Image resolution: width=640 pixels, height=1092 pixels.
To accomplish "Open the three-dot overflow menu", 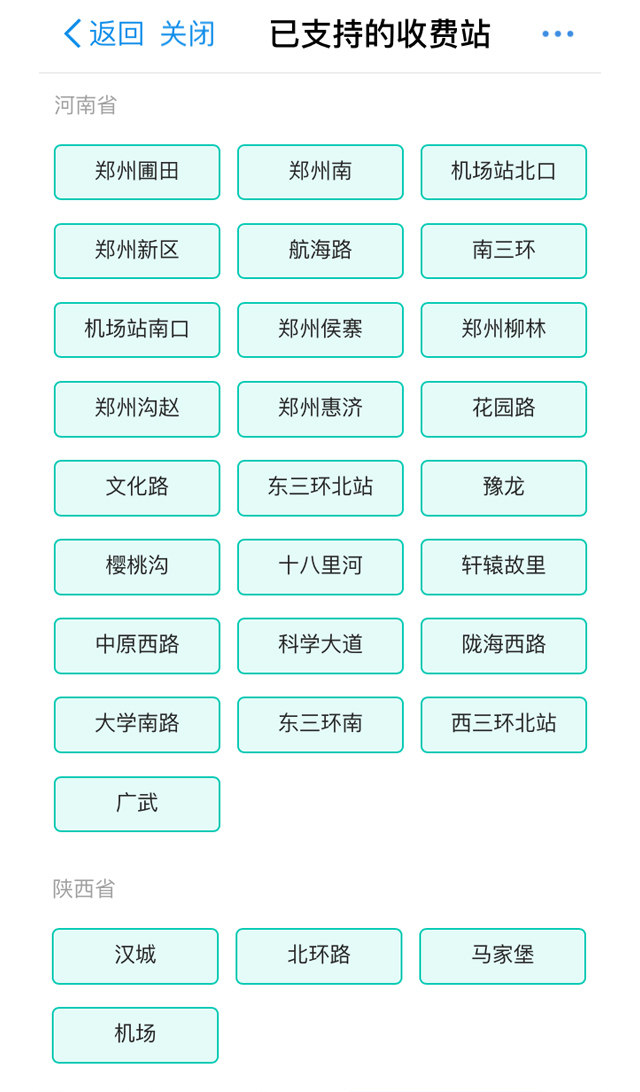I will (x=557, y=34).
